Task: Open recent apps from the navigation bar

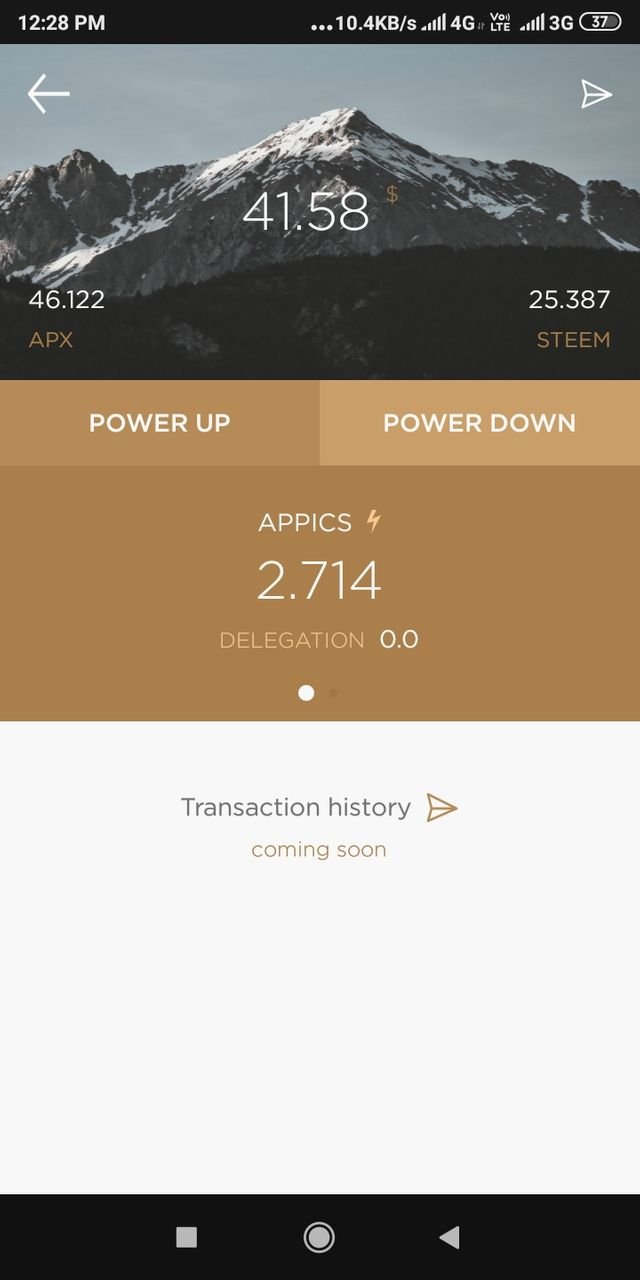Action: pos(187,1237)
